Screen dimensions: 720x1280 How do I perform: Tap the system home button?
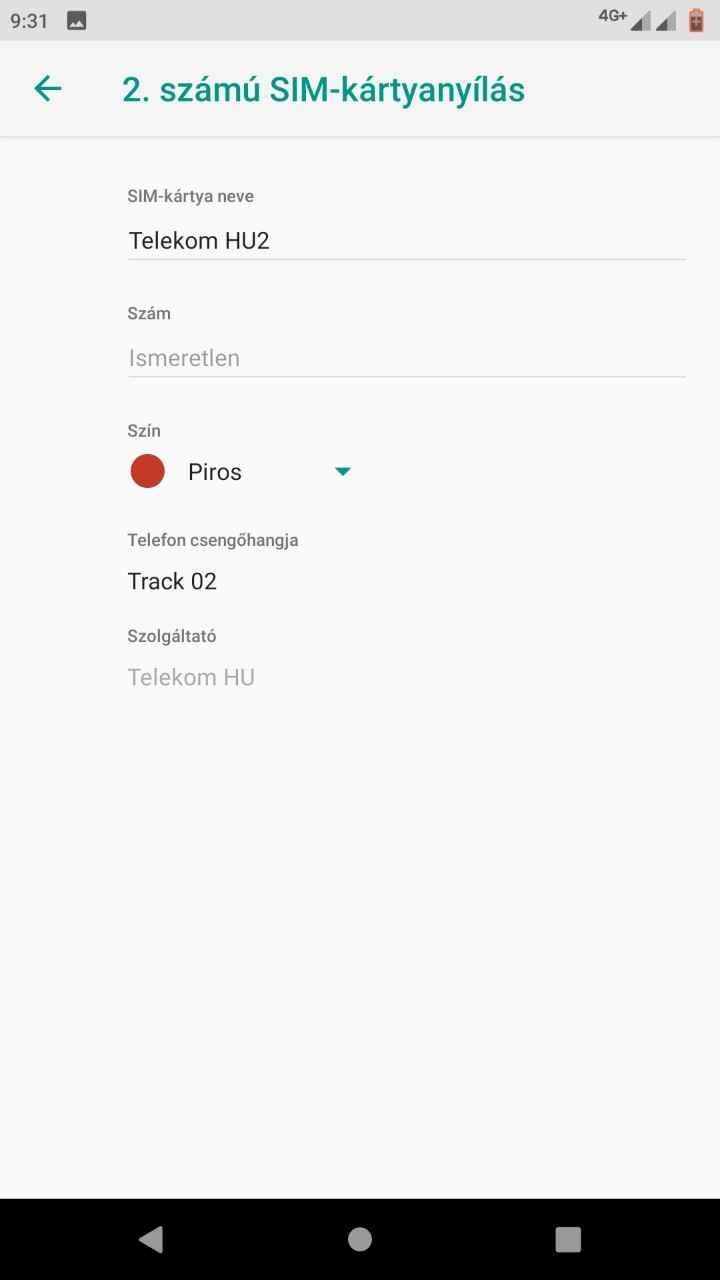point(360,1240)
